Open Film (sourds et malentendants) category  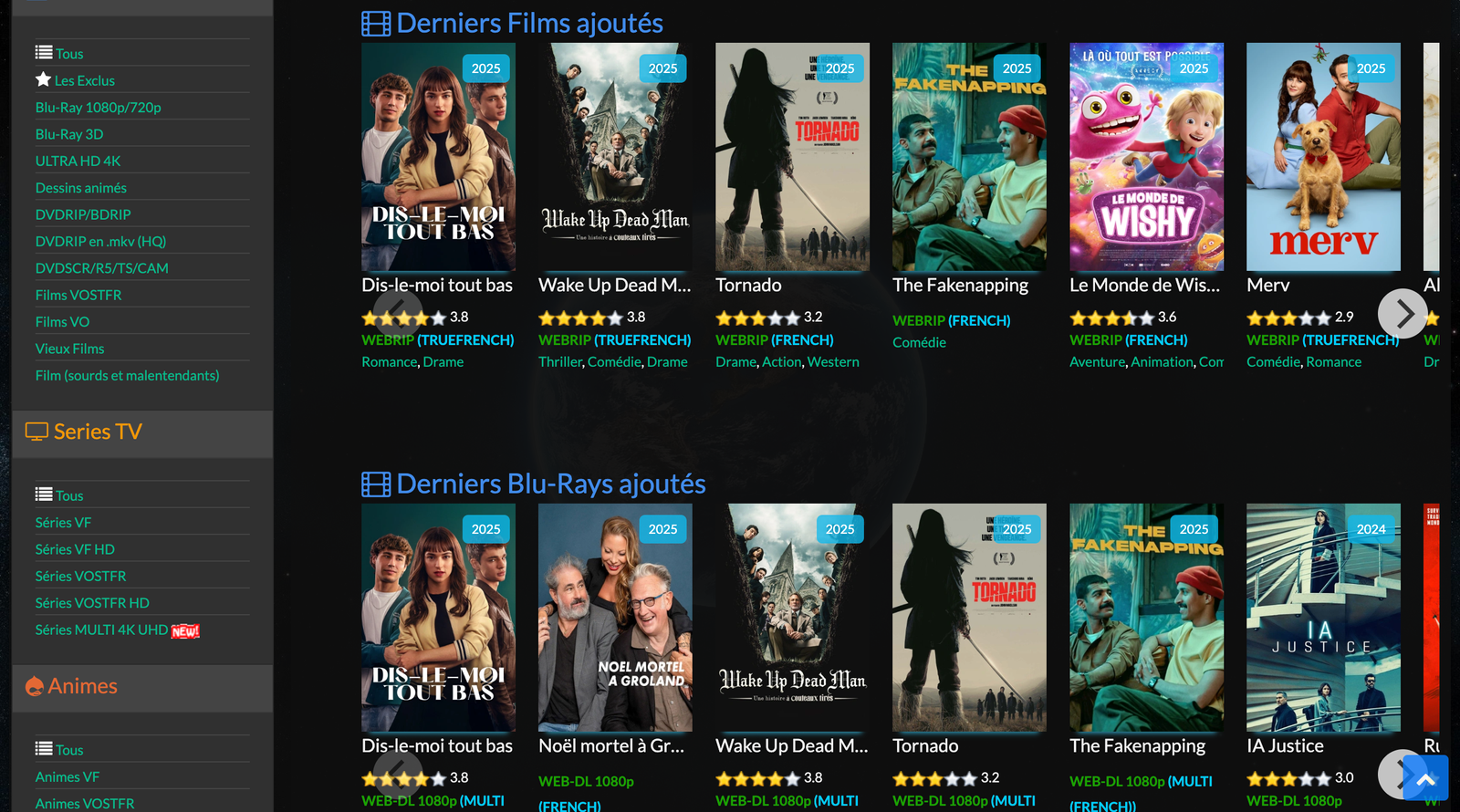pyautogui.click(x=127, y=375)
